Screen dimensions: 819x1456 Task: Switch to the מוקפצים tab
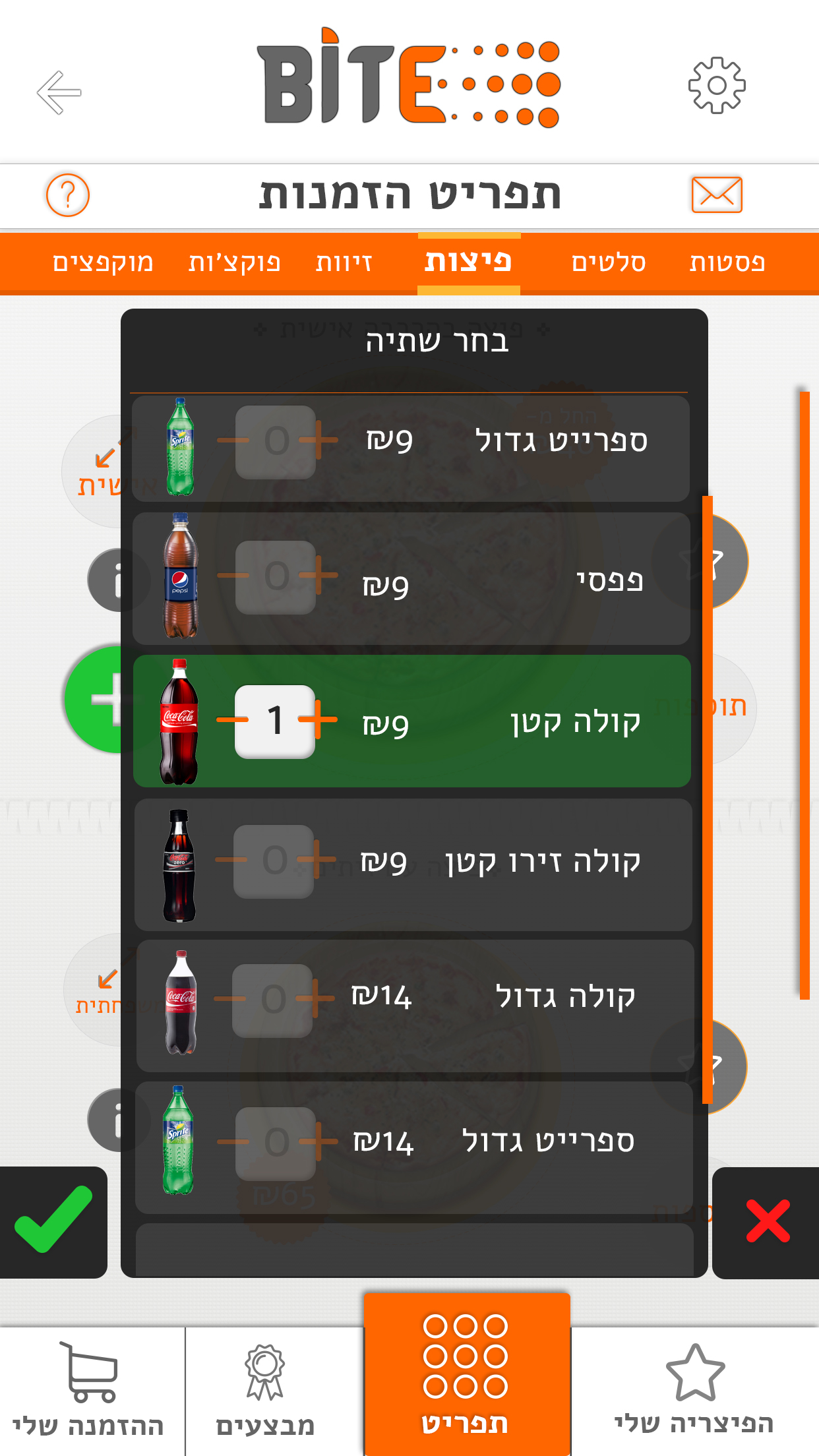[103, 262]
